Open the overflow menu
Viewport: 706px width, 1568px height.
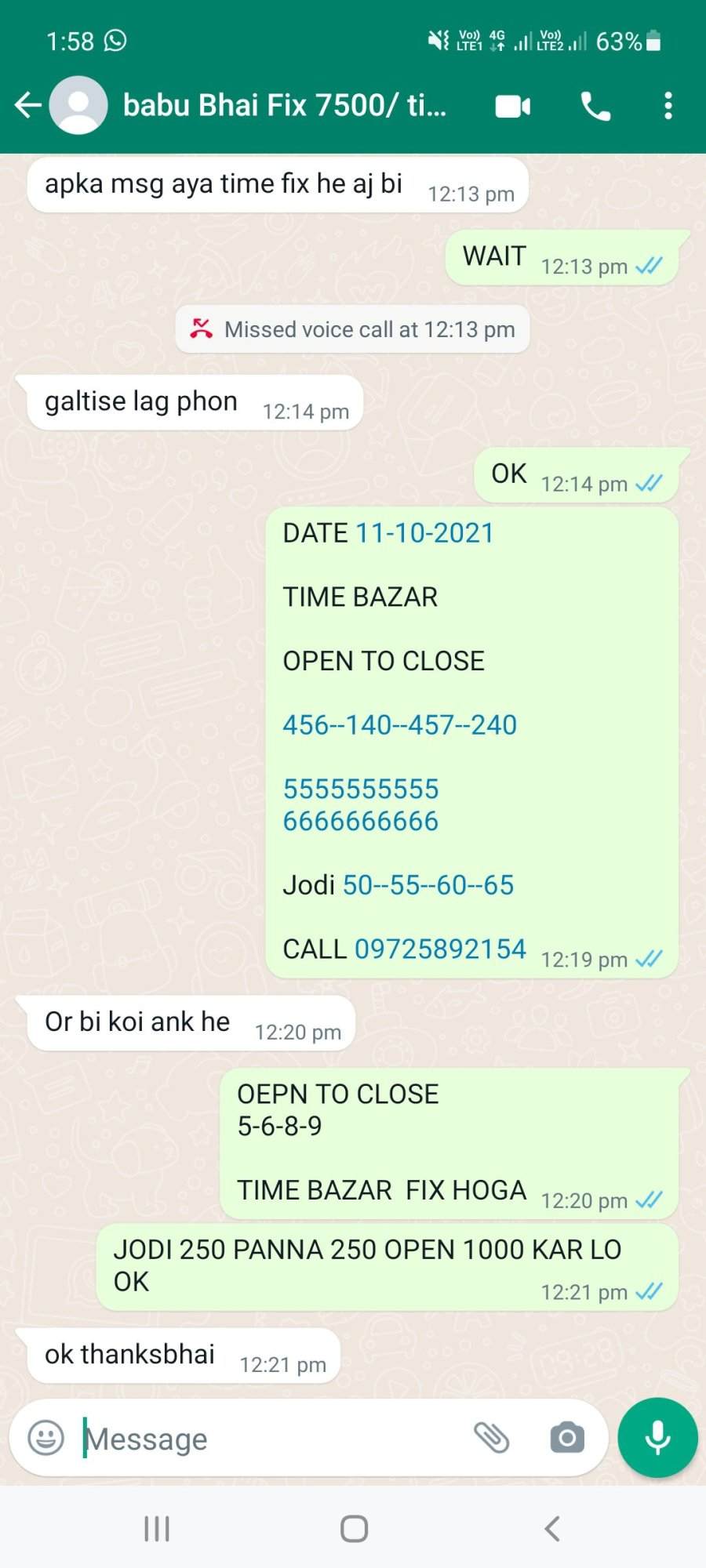(668, 106)
